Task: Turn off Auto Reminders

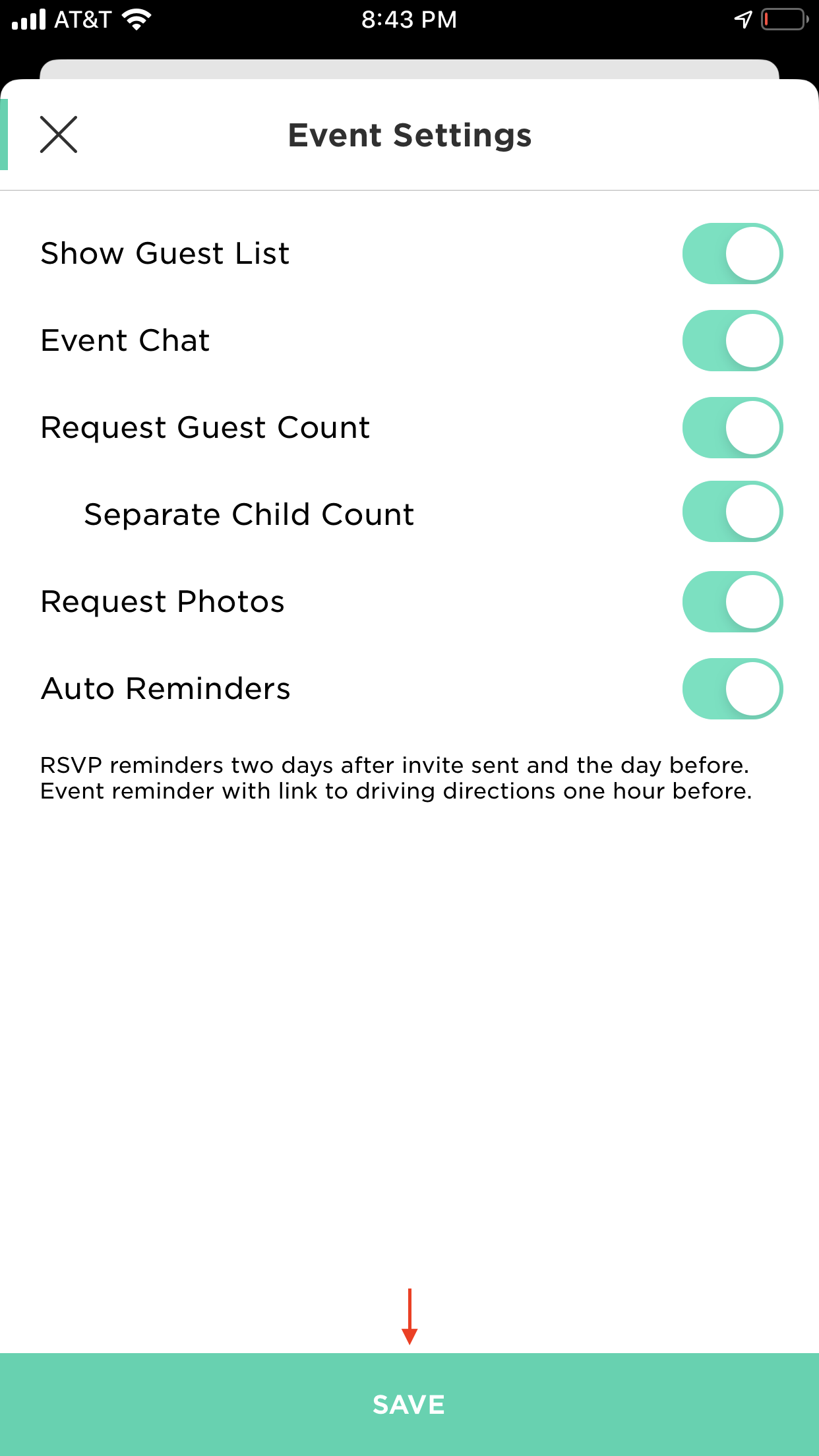Action: [733, 688]
